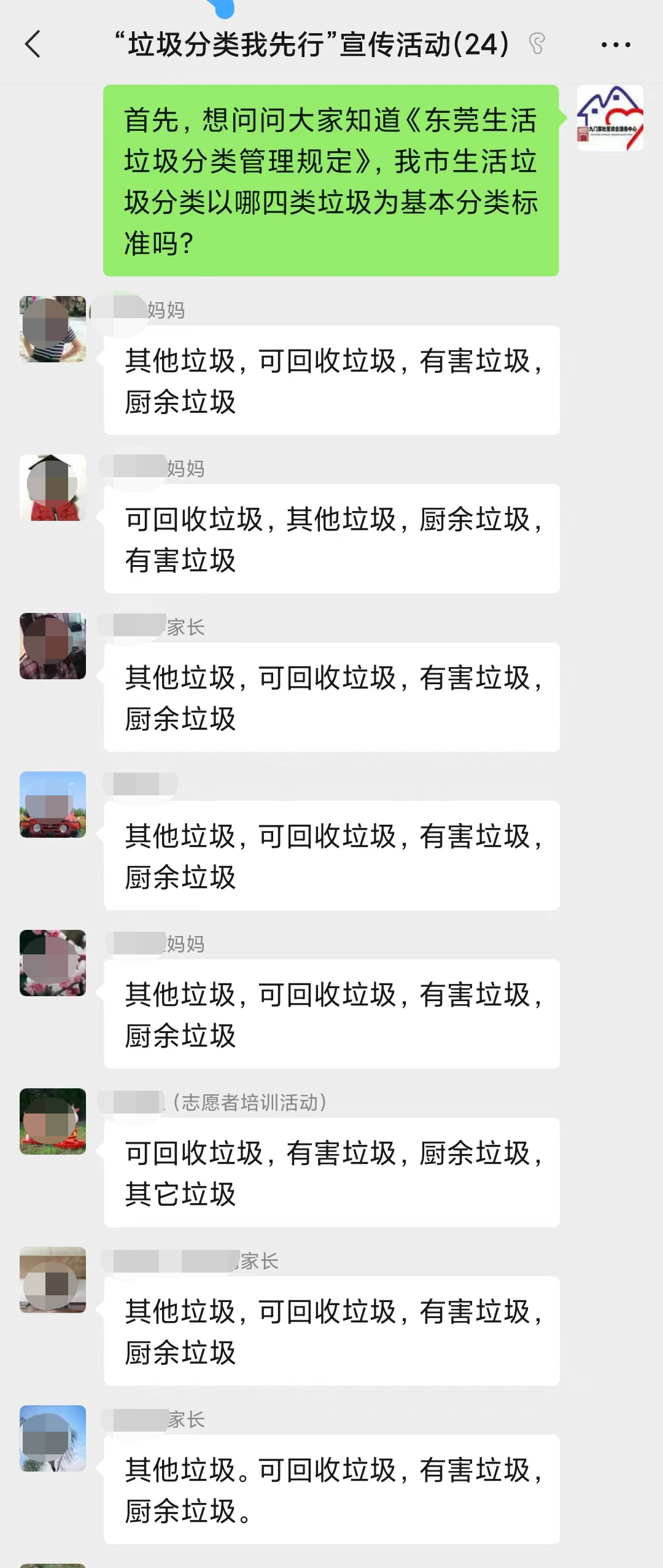
Task: Tap the peach blossom avatar
Action: (53, 962)
